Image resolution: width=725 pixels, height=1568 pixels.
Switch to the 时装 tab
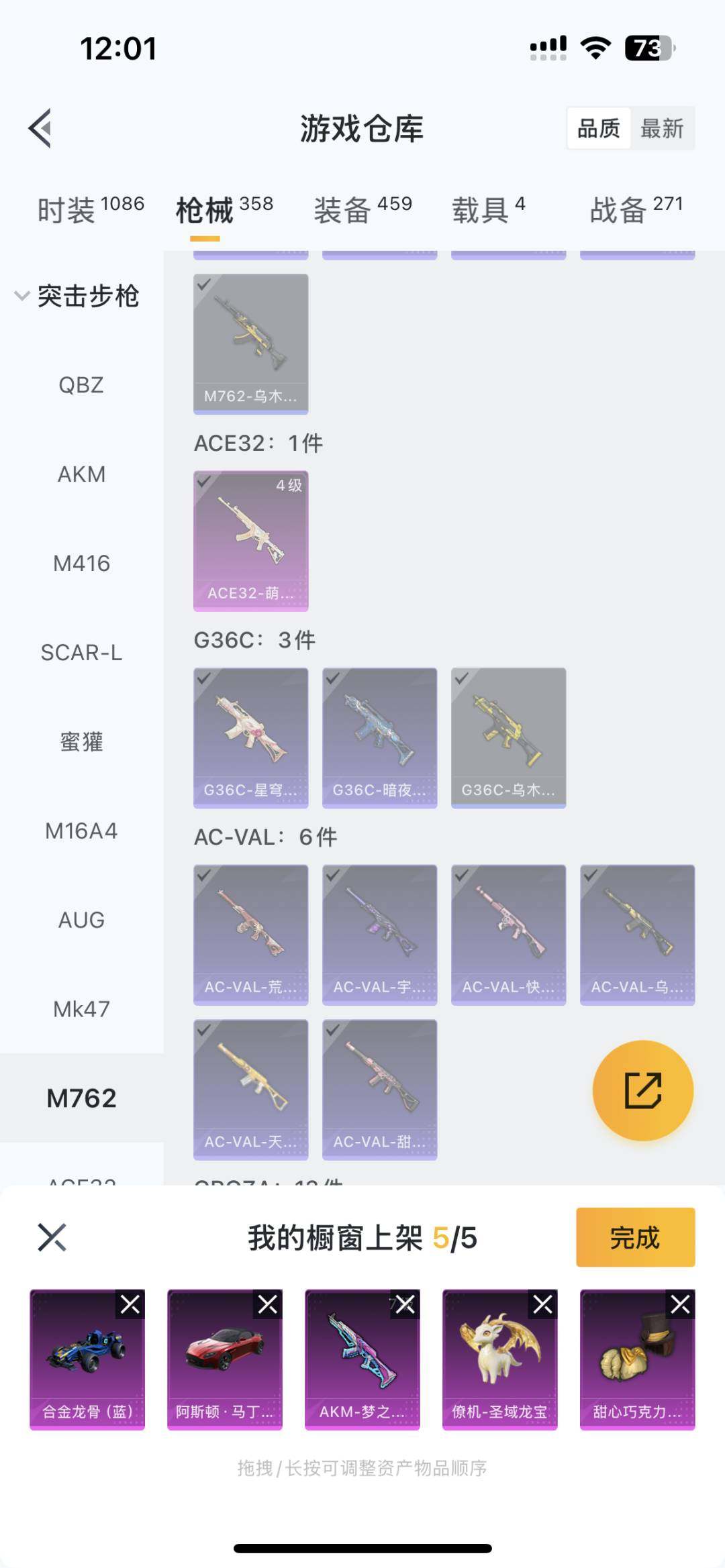pyautogui.click(x=91, y=209)
